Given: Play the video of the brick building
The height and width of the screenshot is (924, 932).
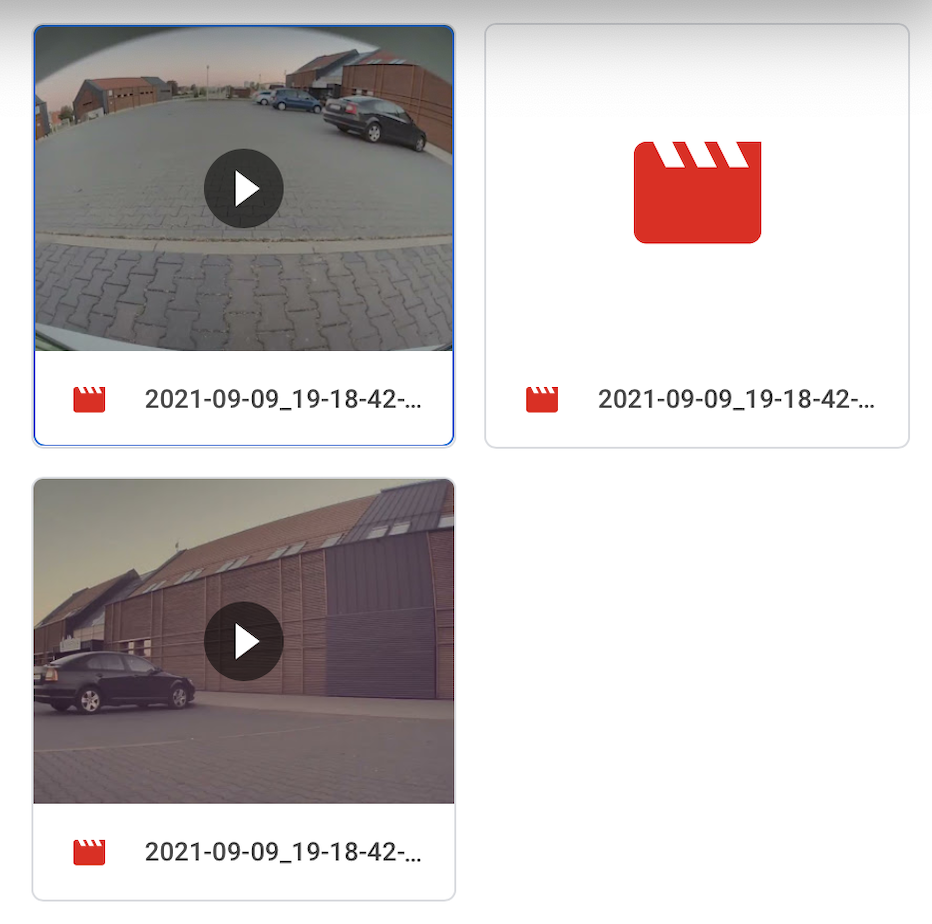Looking at the screenshot, I should 244,641.
